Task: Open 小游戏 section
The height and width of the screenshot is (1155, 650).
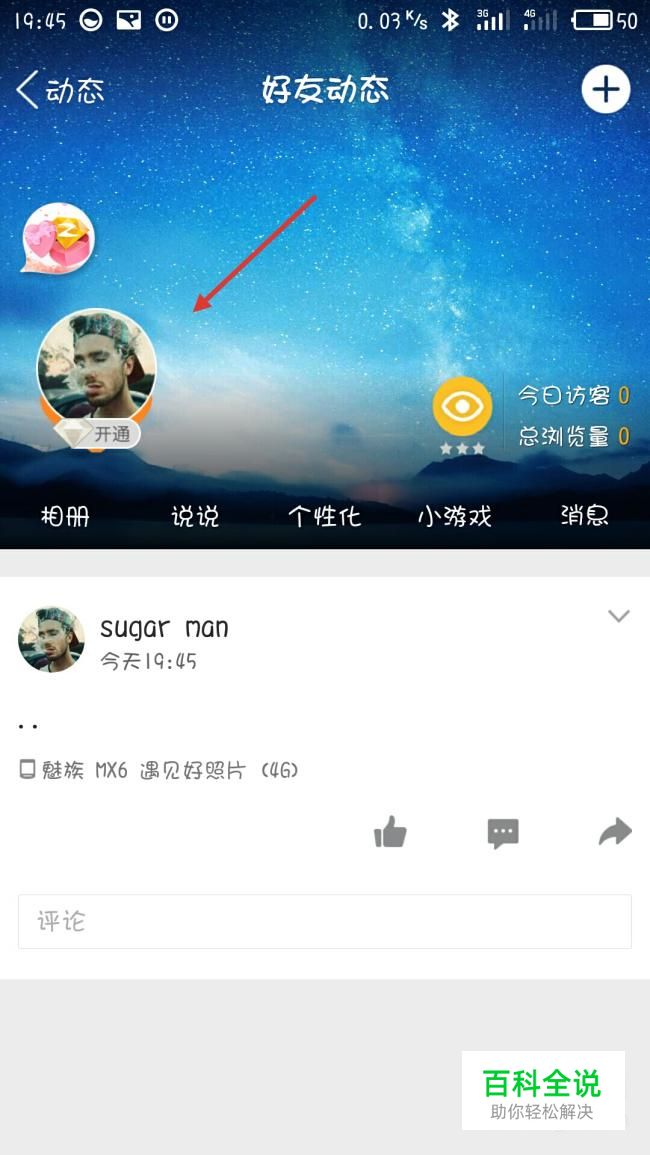Action: pyautogui.click(x=455, y=516)
